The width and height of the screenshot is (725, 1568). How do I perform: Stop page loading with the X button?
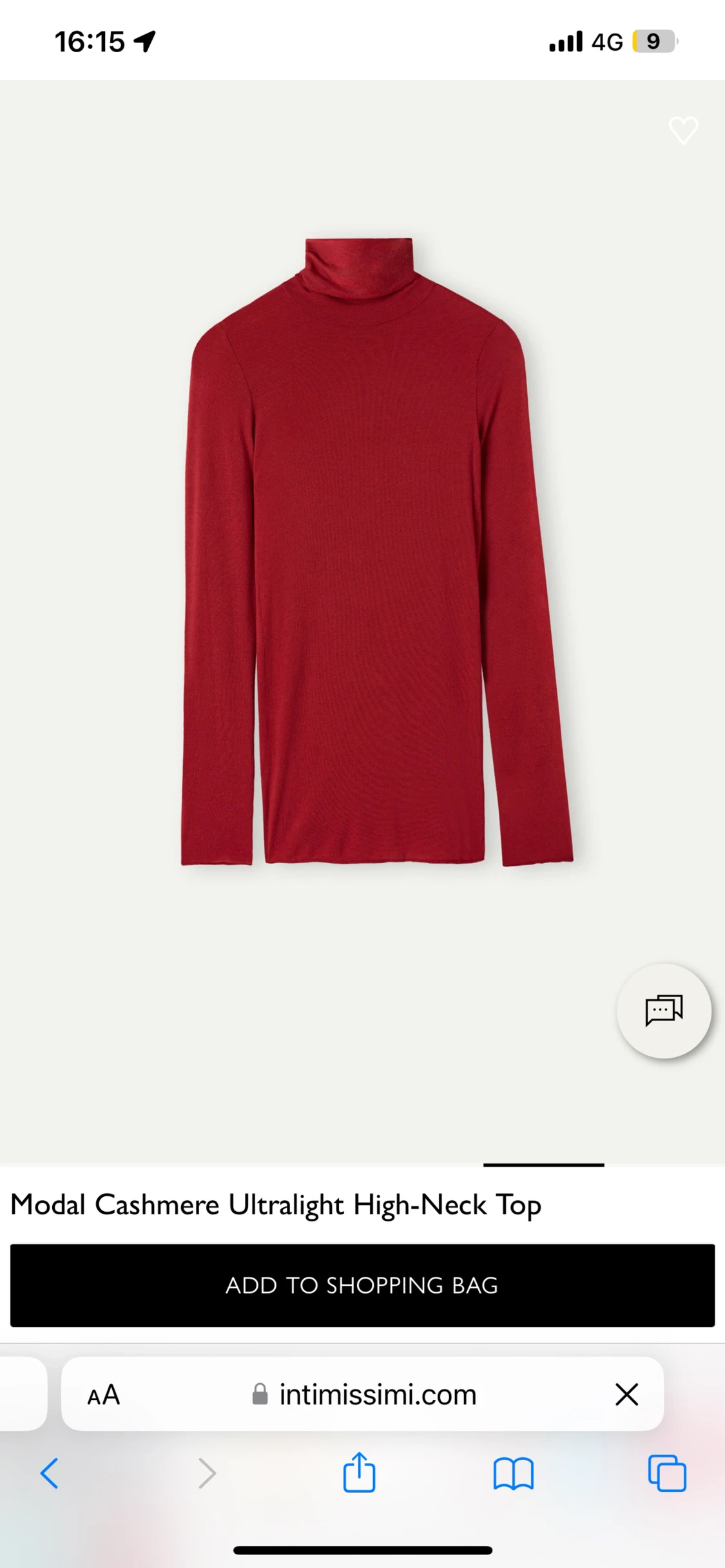click(x=626, y=1395)
